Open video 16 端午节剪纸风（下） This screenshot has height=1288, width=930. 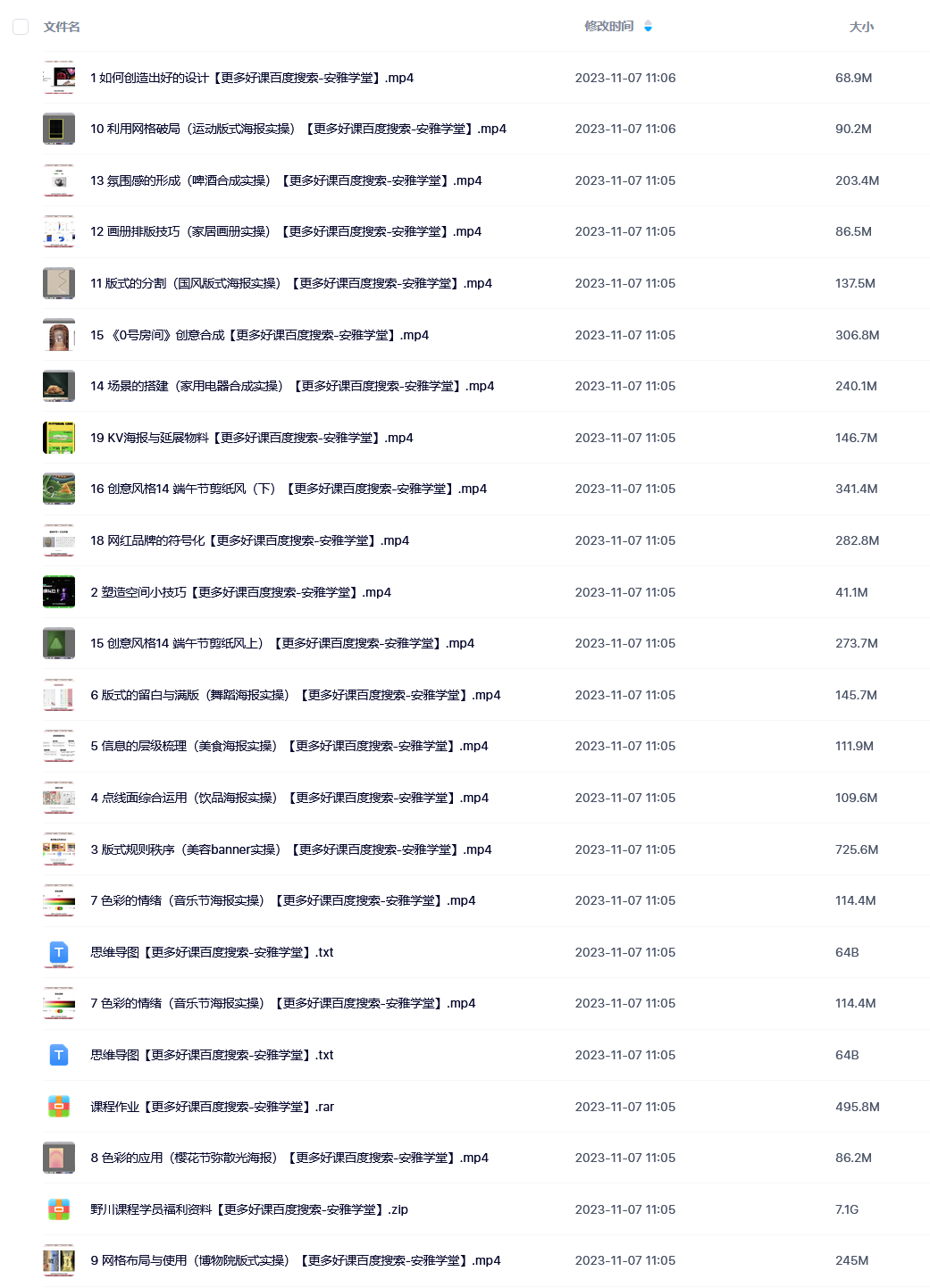288,489
